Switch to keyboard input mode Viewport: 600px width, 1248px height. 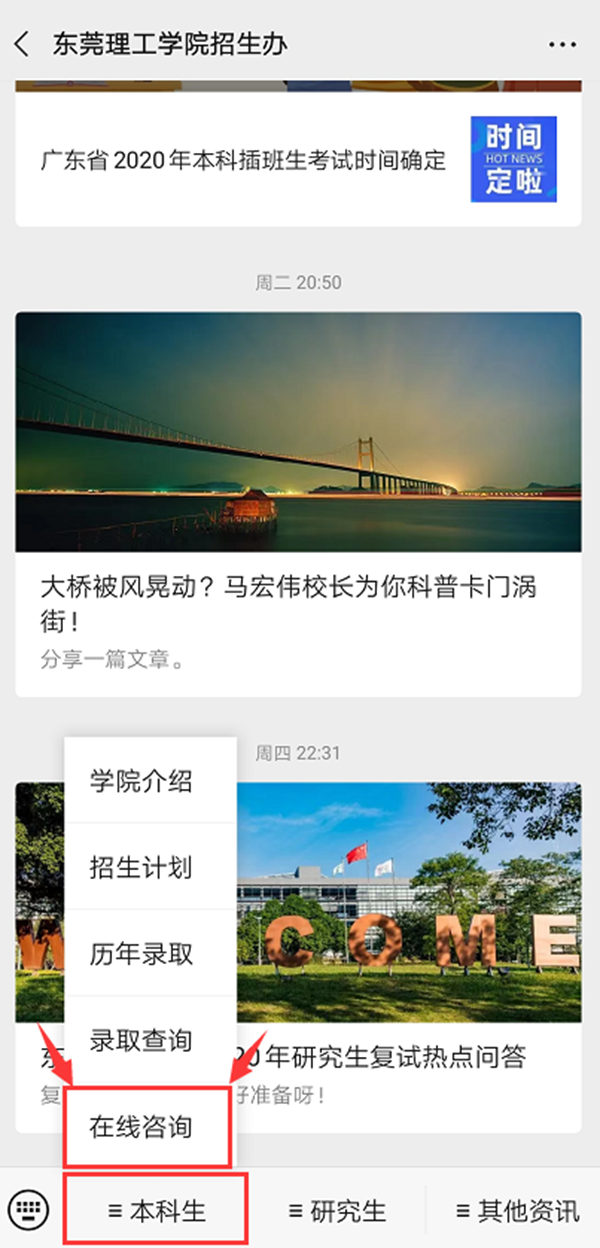click(x=28, y=1210)
